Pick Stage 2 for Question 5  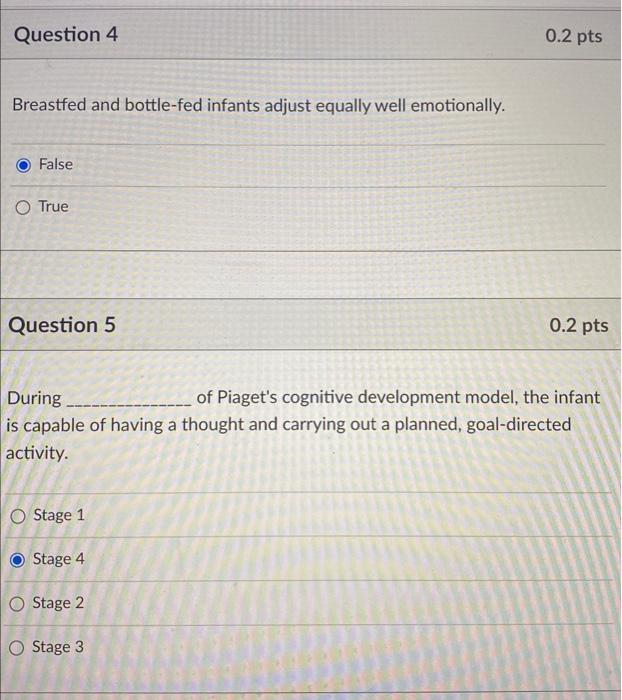[x=18, y=603]
